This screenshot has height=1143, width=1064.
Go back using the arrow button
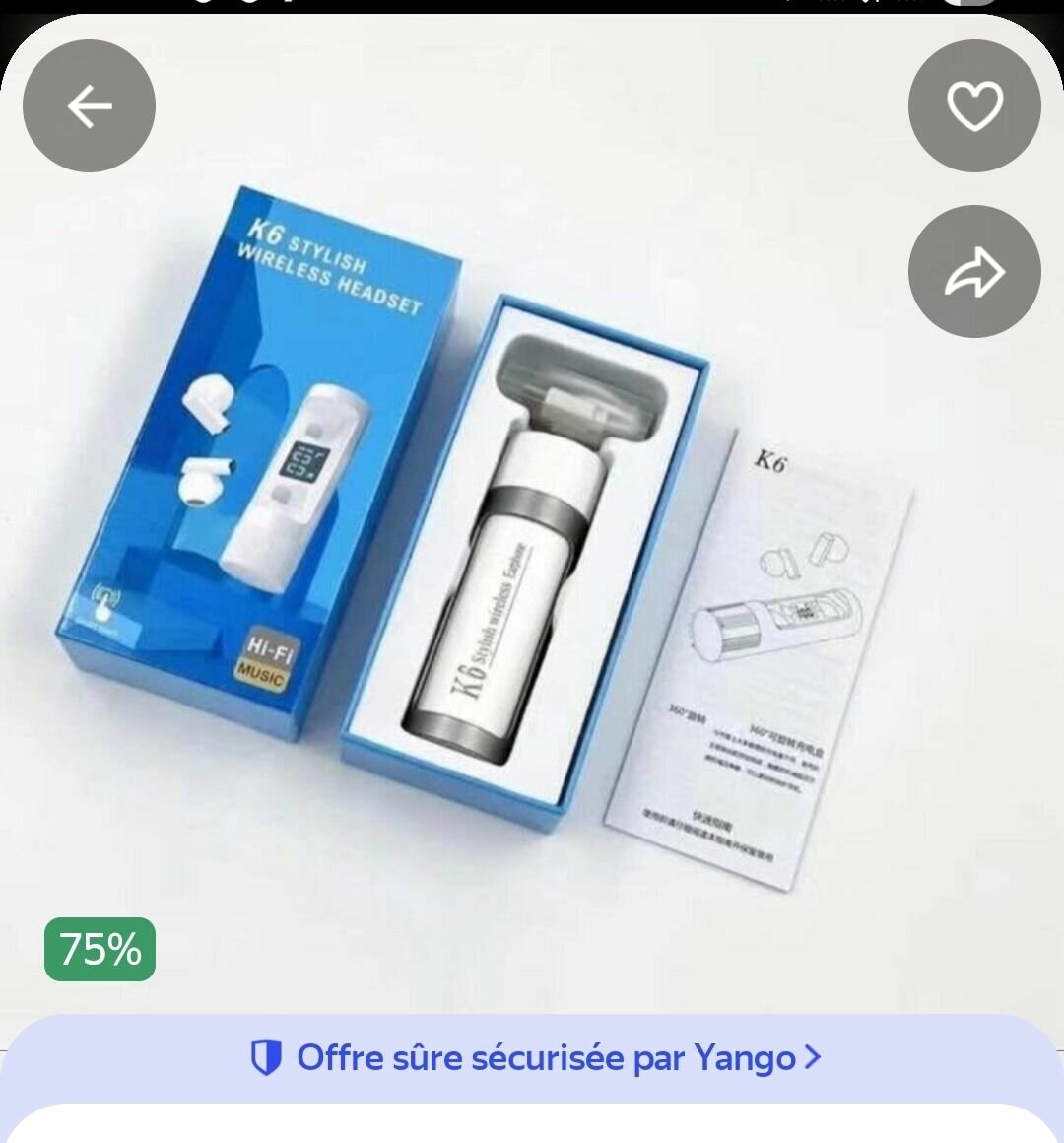tap(89, 105)
